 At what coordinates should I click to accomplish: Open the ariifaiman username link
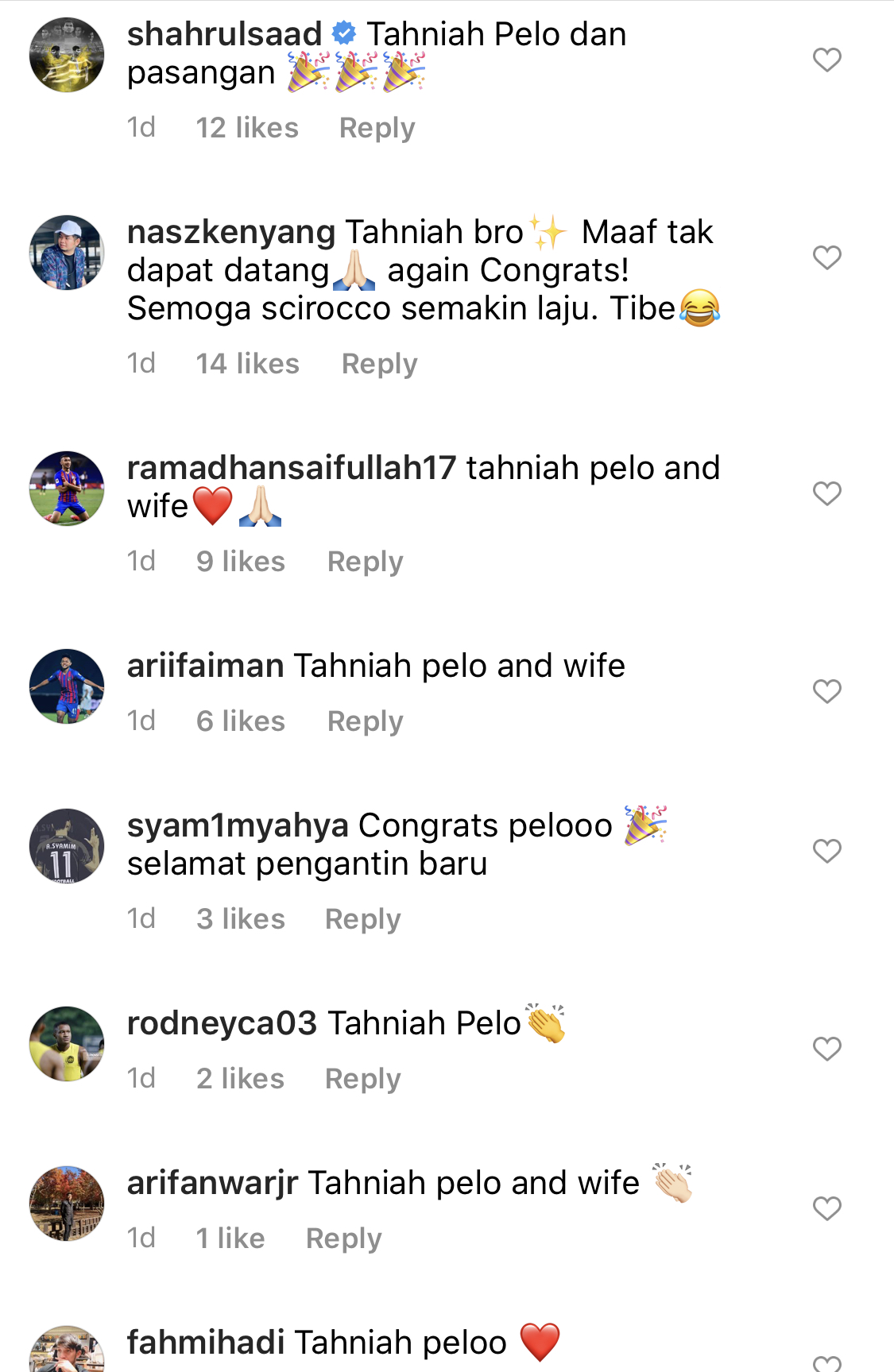point(205,666)
